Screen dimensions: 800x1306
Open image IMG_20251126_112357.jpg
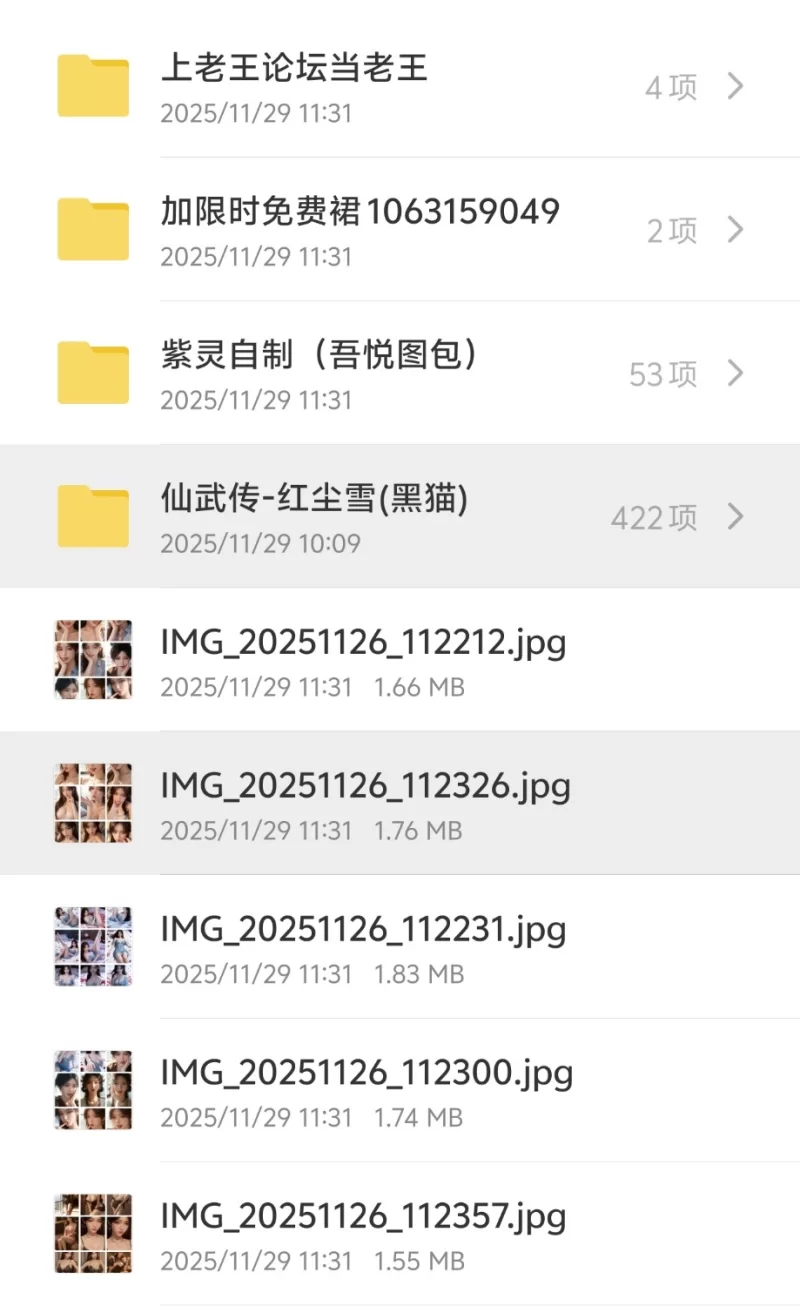tap(400, 1232)
